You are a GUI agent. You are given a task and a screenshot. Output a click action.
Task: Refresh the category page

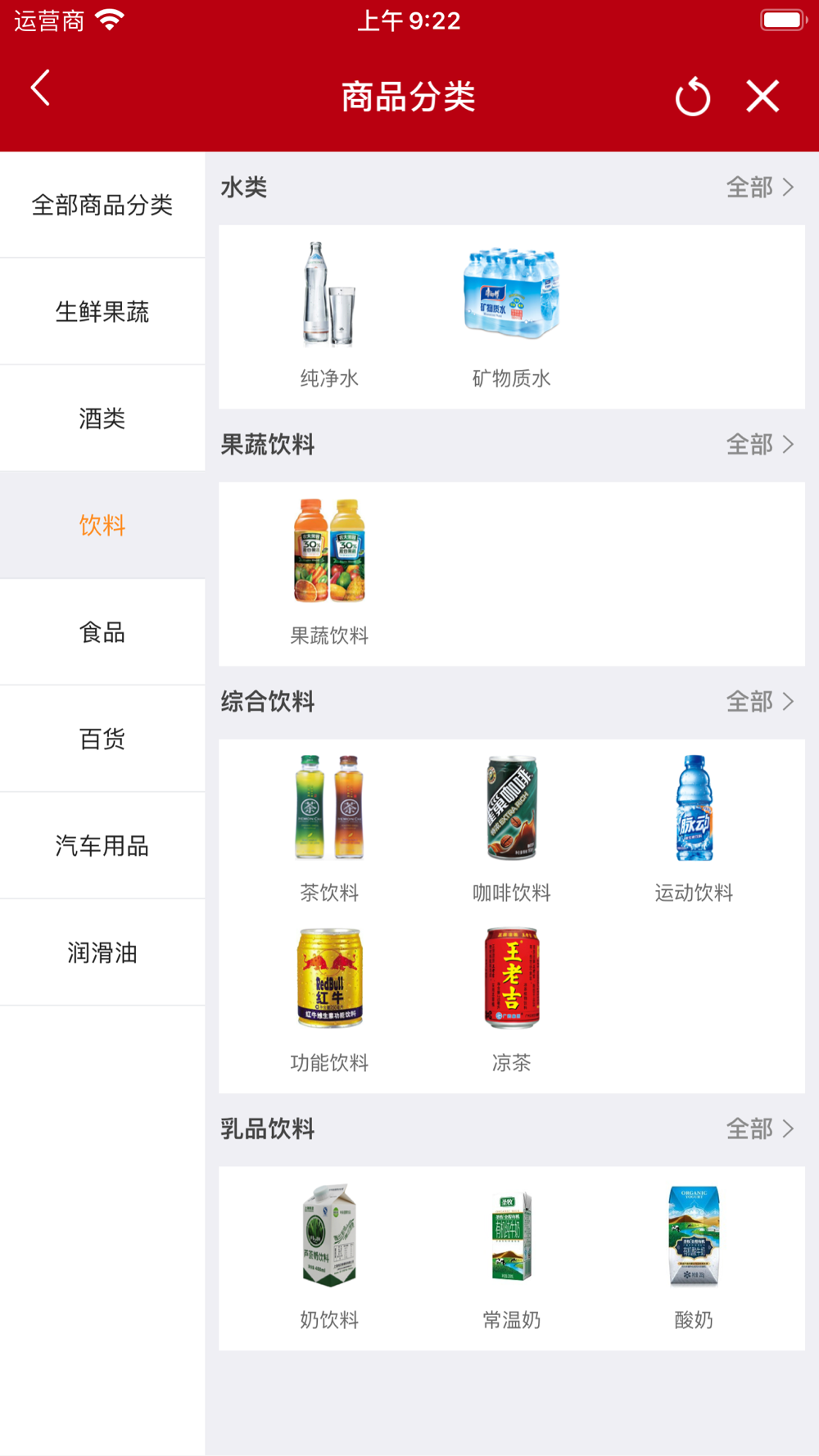[692, 97]
